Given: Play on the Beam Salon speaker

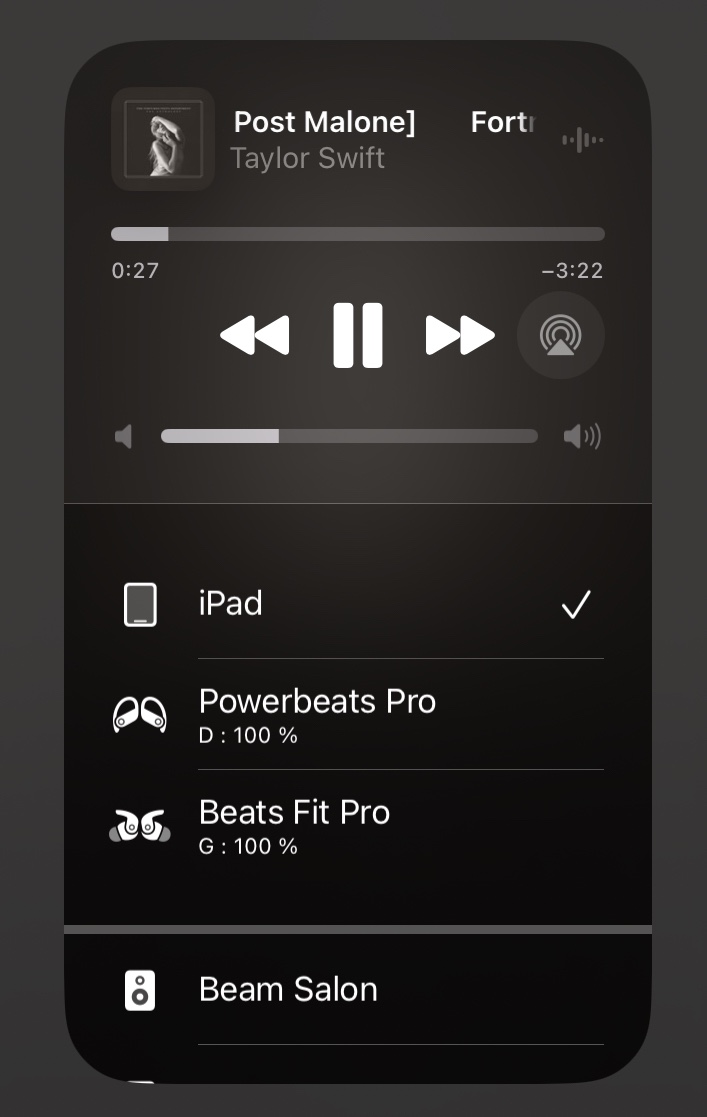Looking at the screenshot, I should [x=357, y=989].
